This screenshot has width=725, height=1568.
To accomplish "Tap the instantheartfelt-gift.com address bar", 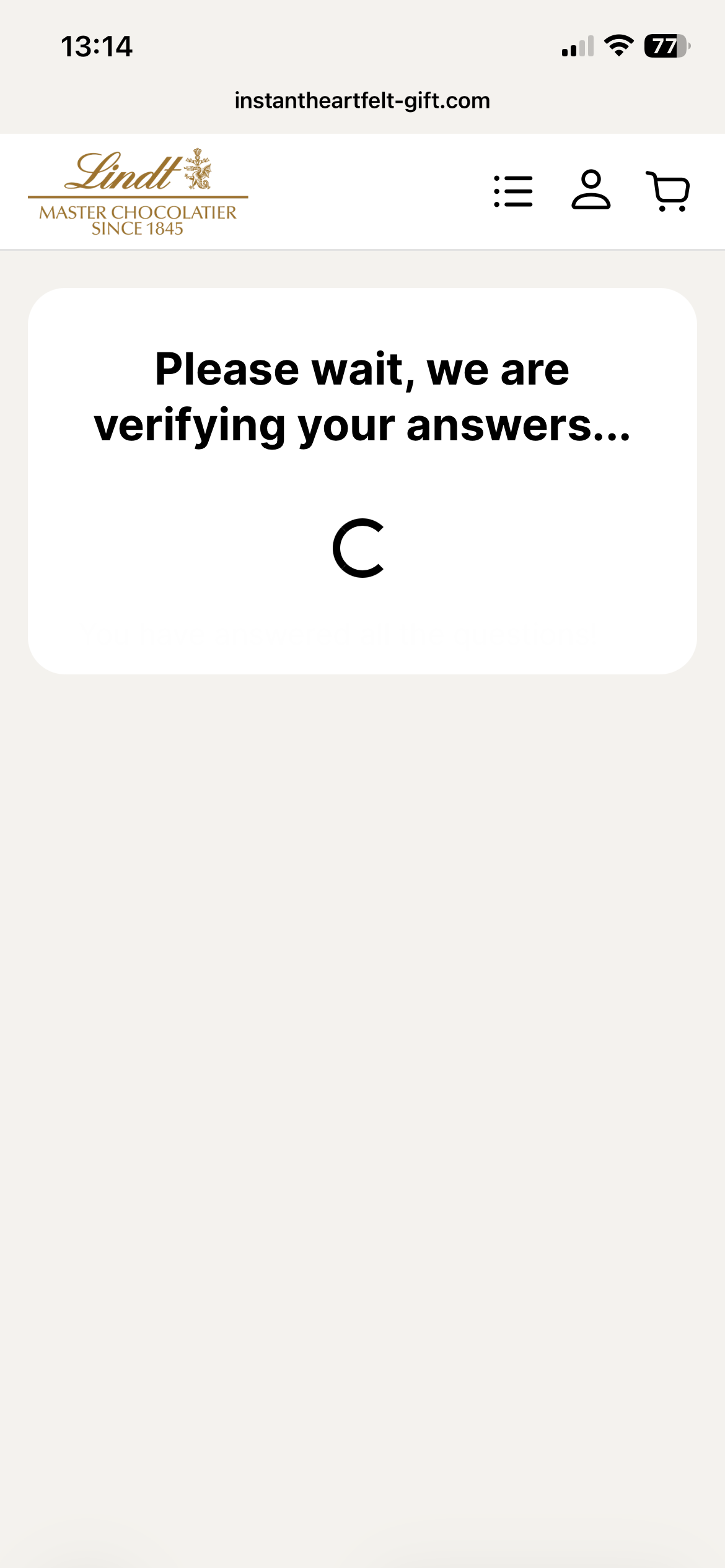I will coord(362,100).
